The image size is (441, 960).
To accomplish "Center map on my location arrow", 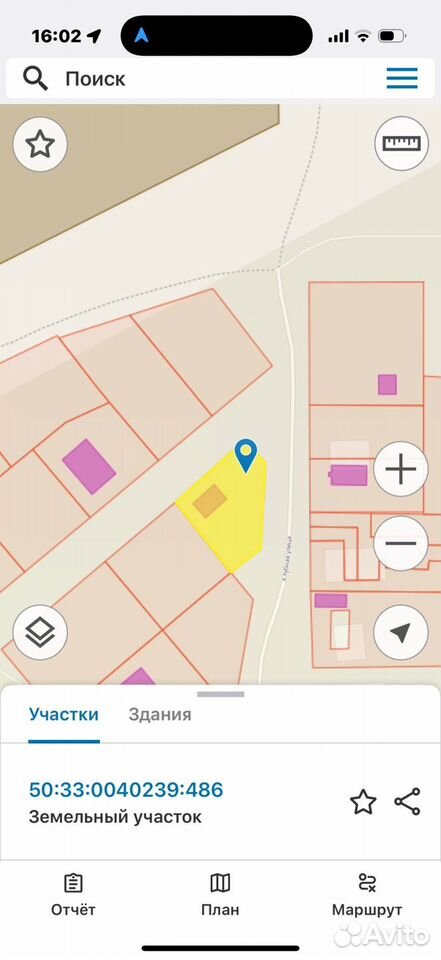I will click(x=401, y=634).
